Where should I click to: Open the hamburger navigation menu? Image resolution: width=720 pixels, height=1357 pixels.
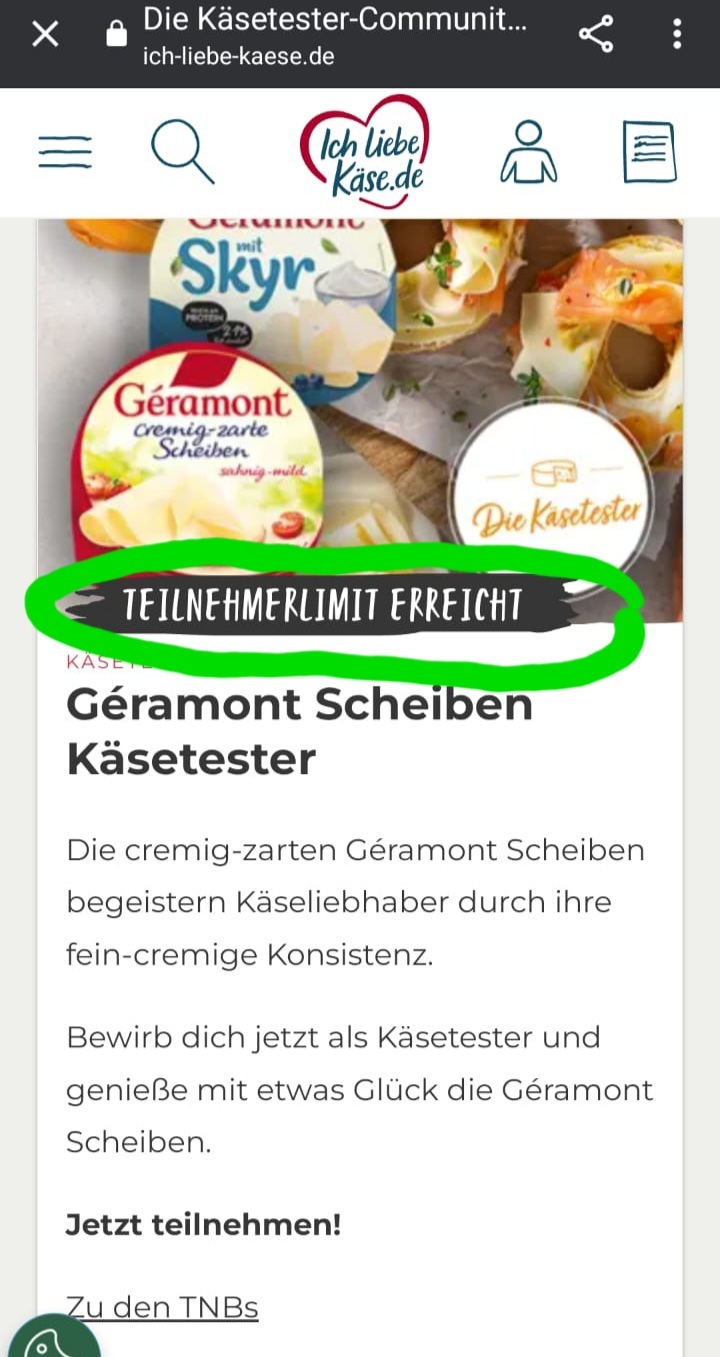pos(65,152)
